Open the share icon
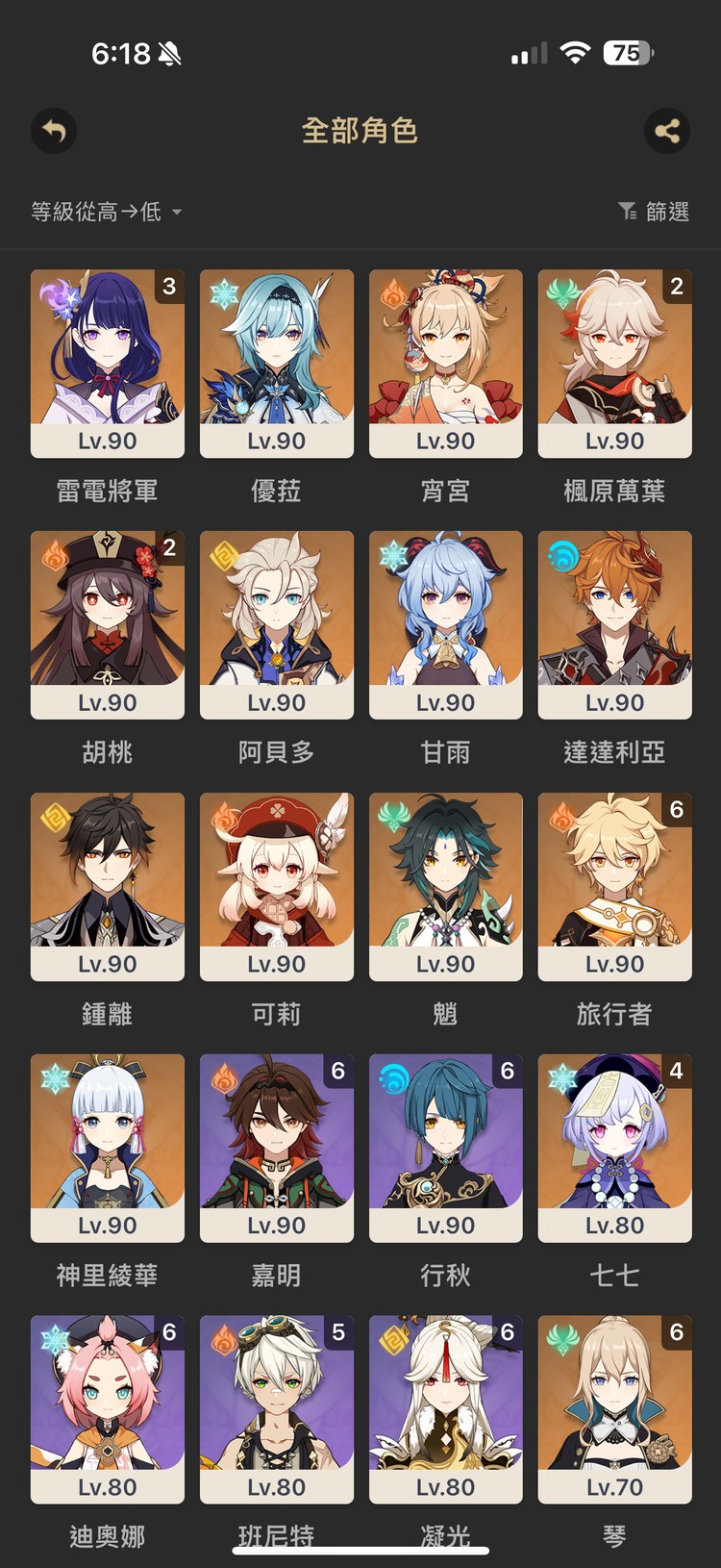 (x=667, y=131)
